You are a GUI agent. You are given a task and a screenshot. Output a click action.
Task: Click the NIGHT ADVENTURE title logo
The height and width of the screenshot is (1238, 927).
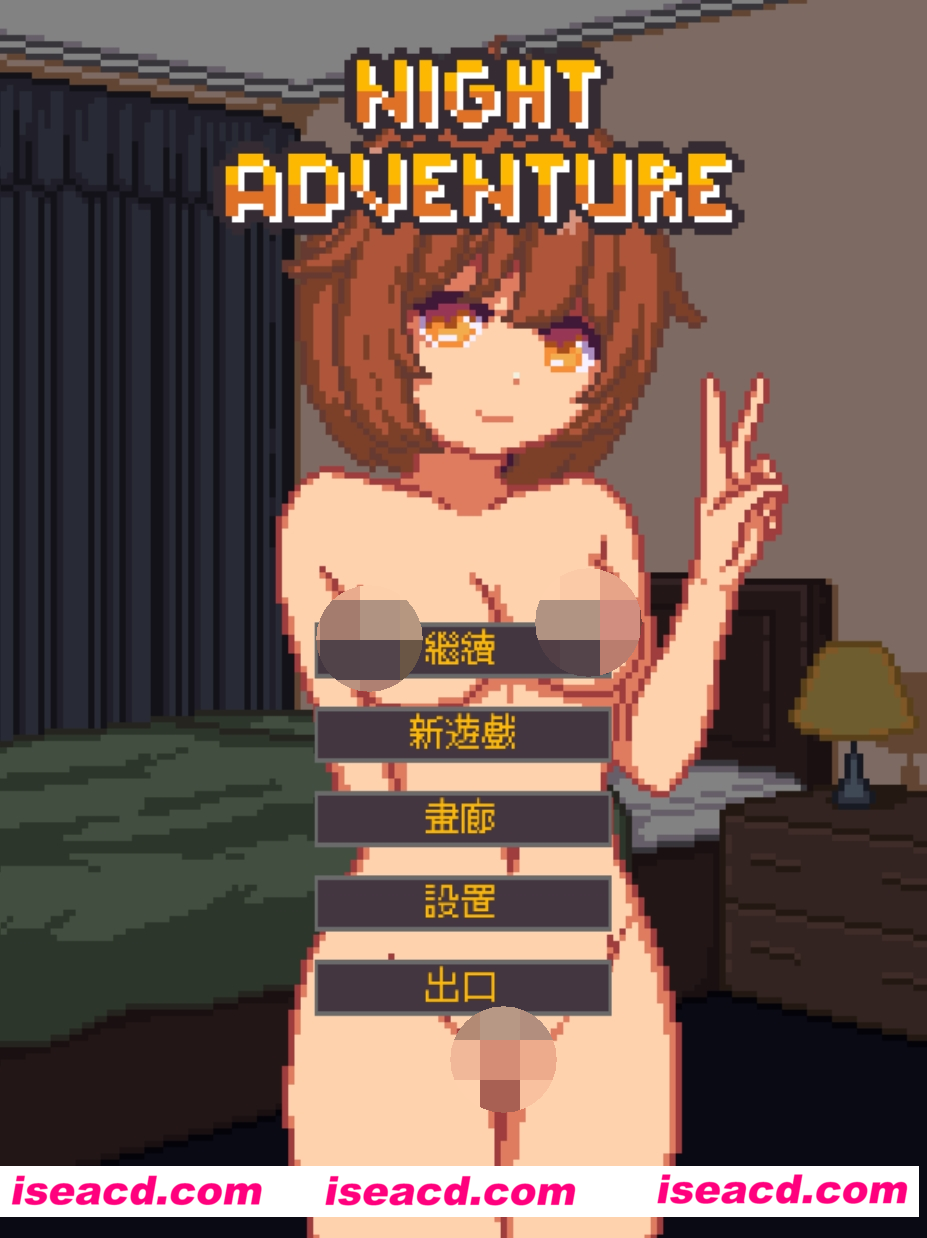click(x=478, y=135)
